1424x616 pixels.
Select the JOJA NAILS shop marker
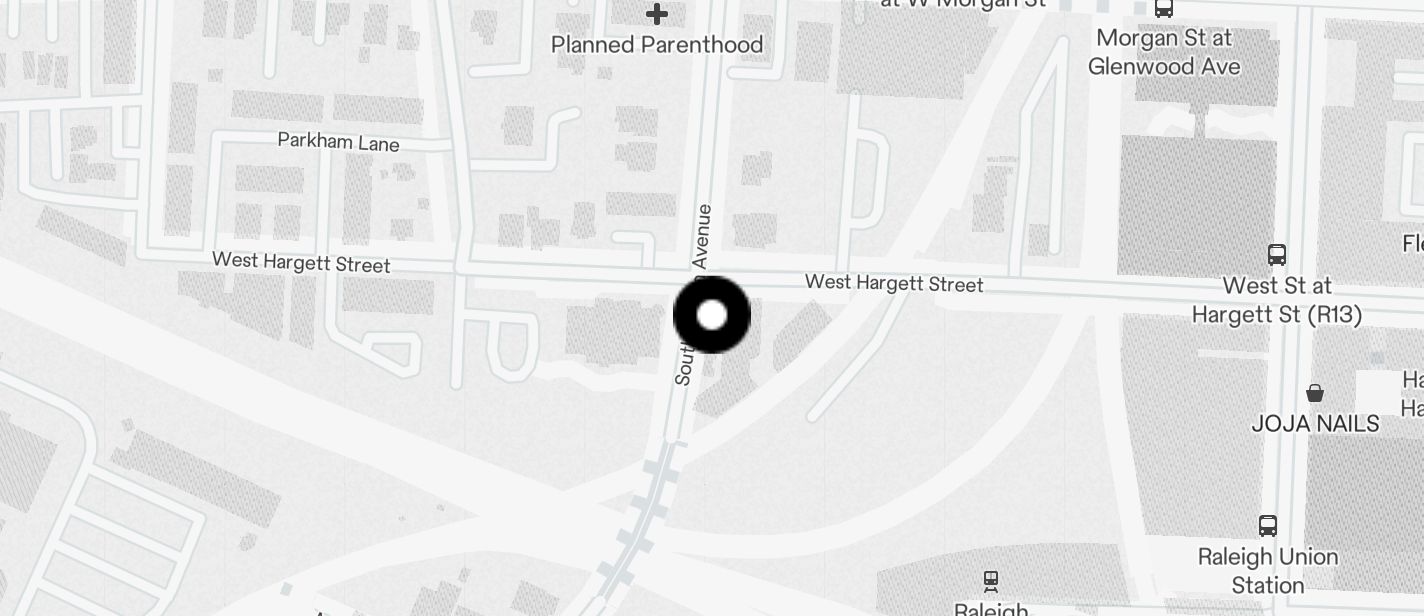(x=1315, y=394)
